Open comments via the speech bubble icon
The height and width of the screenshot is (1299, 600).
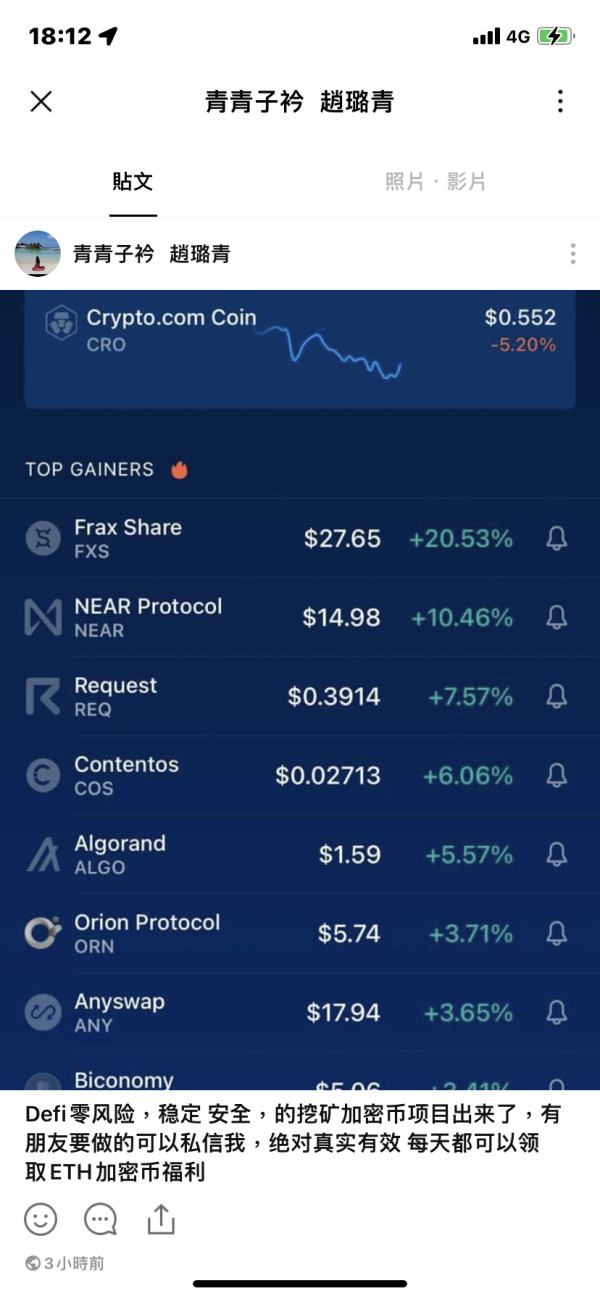(x=100, y=1219)
